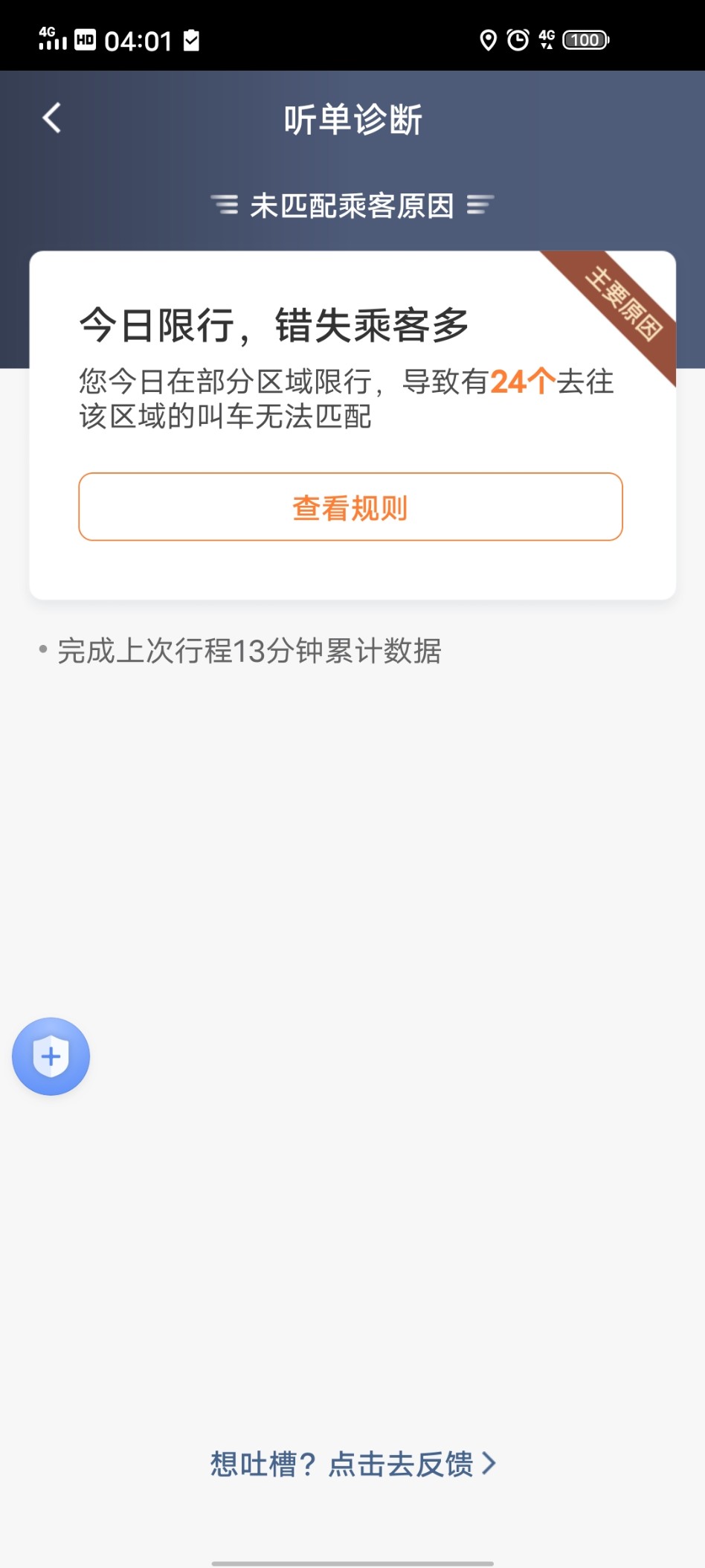Viewport: 705px width, 1568px height.
Task: Open the 点击去反馈 feedback link
Action: click(x=352, y=1464)
